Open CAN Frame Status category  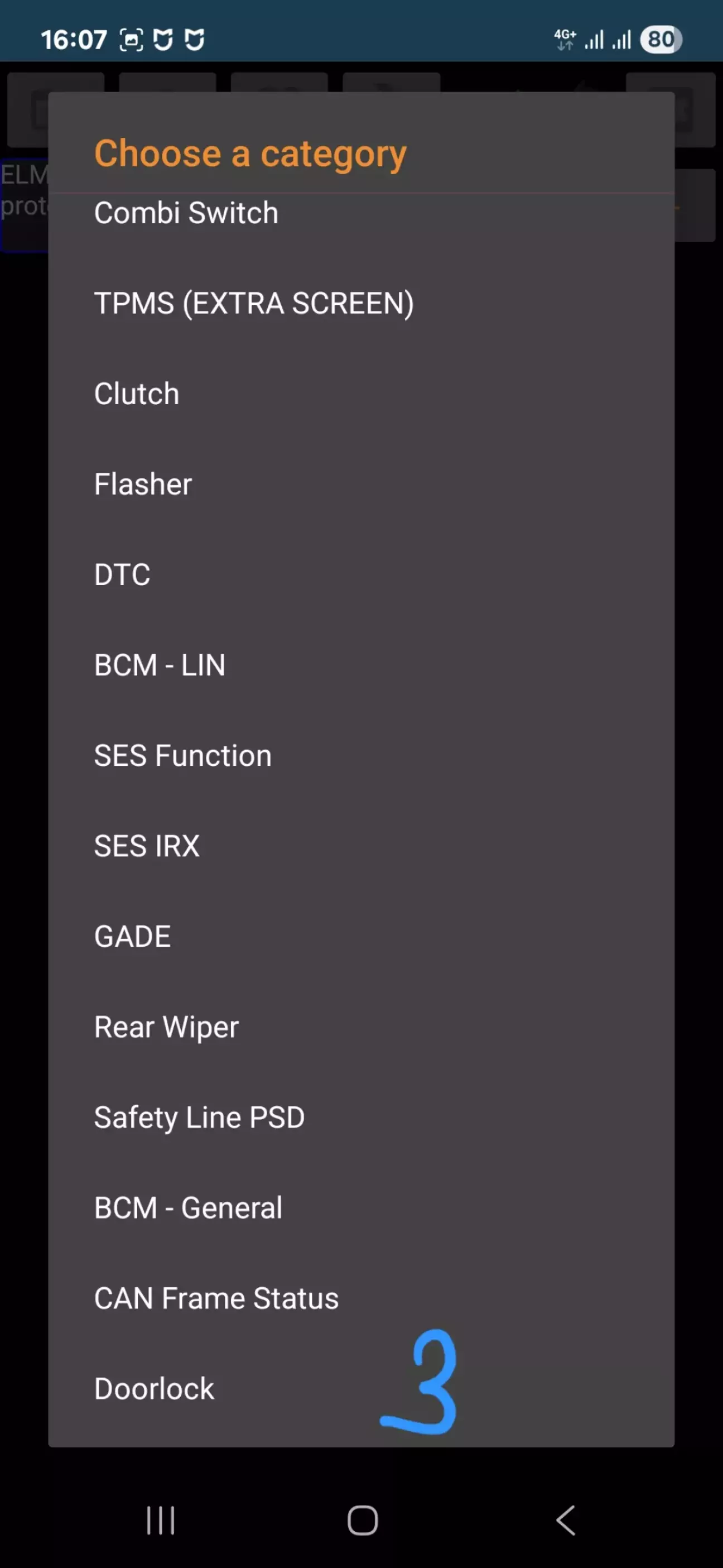tap(361, 1298)
